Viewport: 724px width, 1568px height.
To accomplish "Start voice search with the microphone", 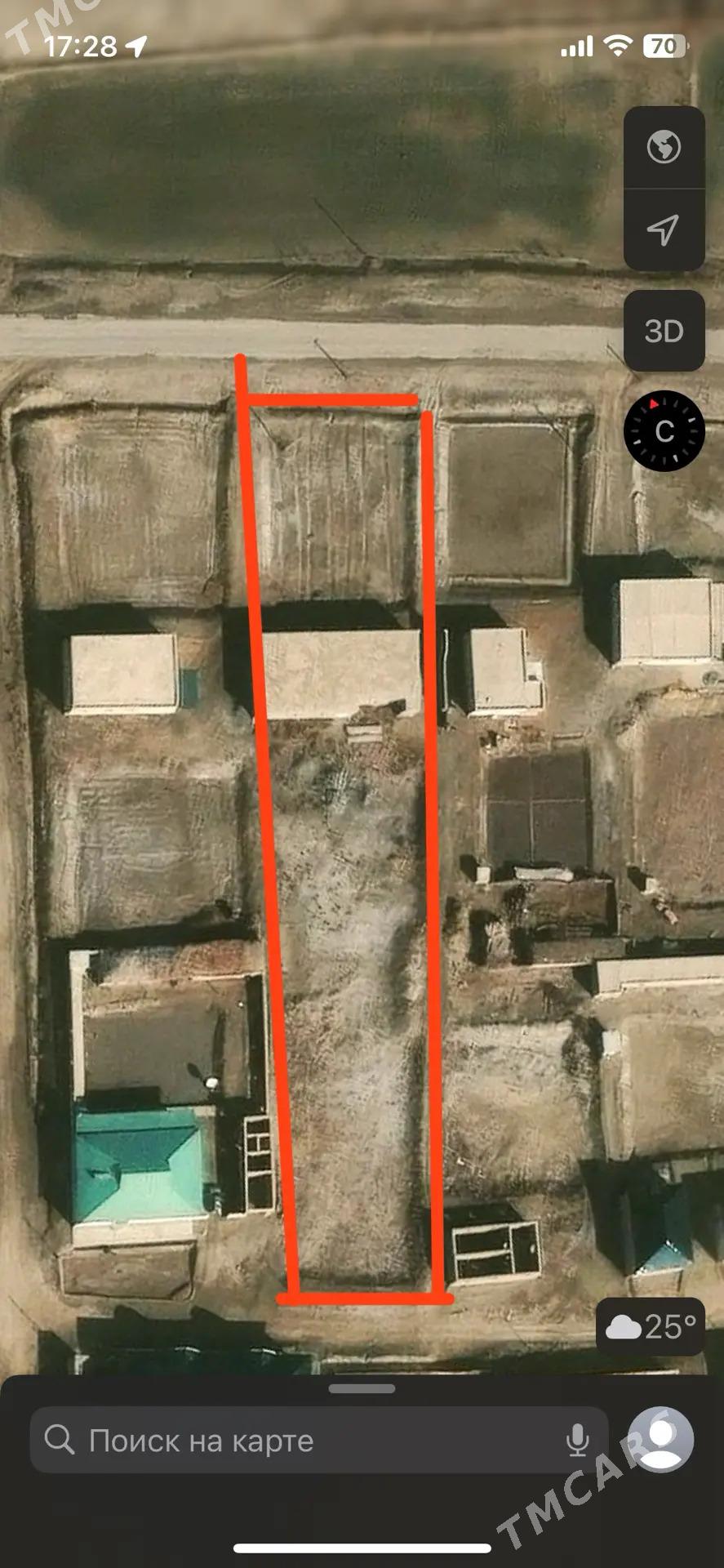I will click(577, 1441).
